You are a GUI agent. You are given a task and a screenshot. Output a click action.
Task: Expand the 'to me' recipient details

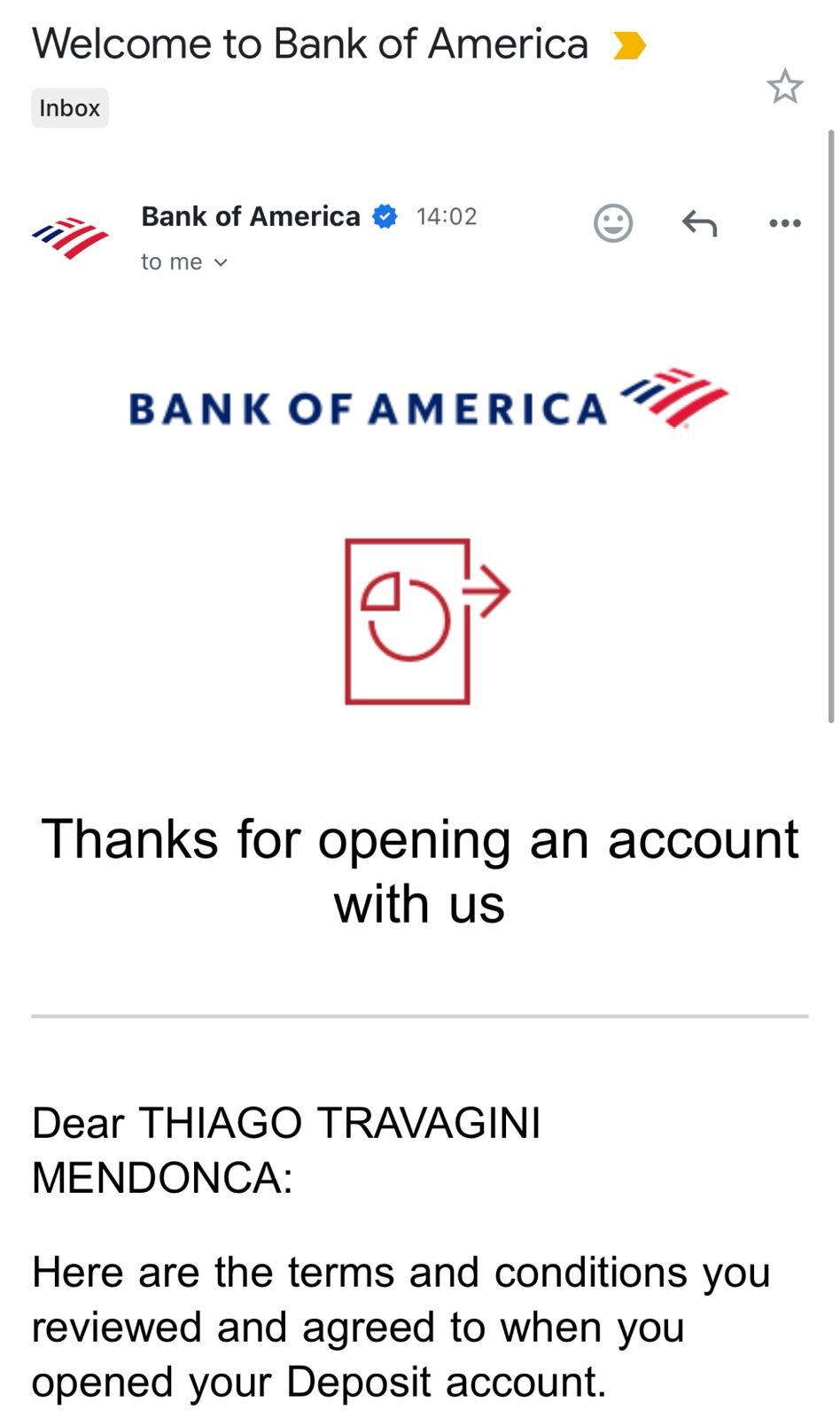pos(184,261)
